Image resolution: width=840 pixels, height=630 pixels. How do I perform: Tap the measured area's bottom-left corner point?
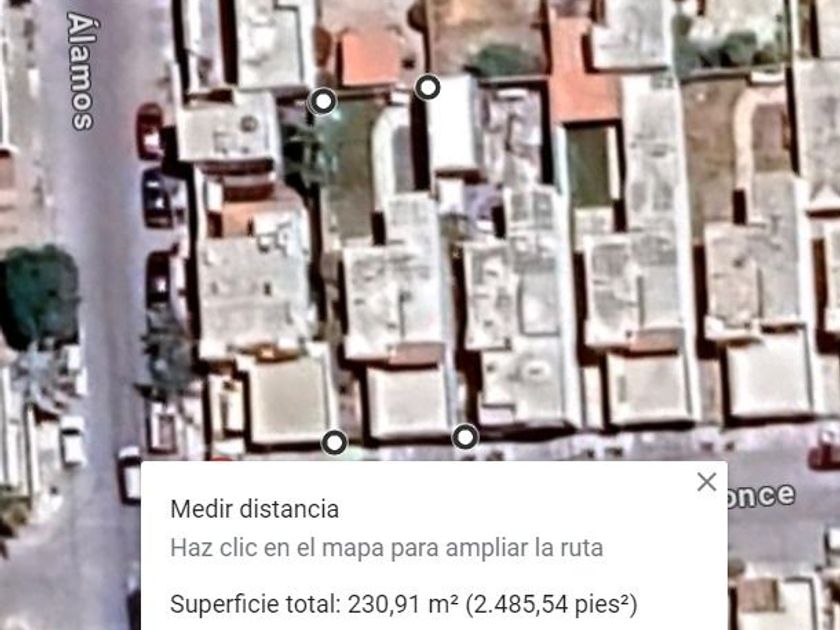click(335, 441)
